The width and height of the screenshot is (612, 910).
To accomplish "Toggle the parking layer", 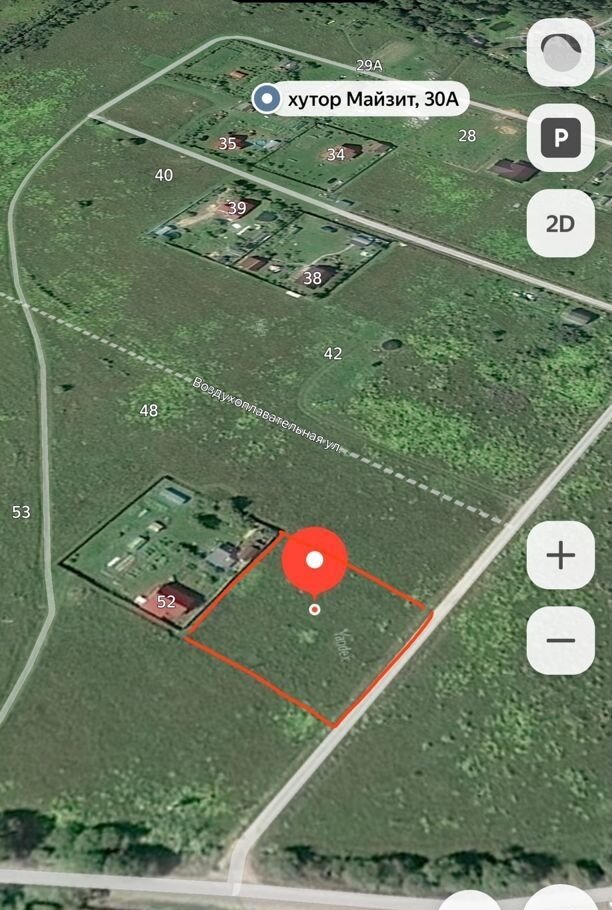I will 560,137.
